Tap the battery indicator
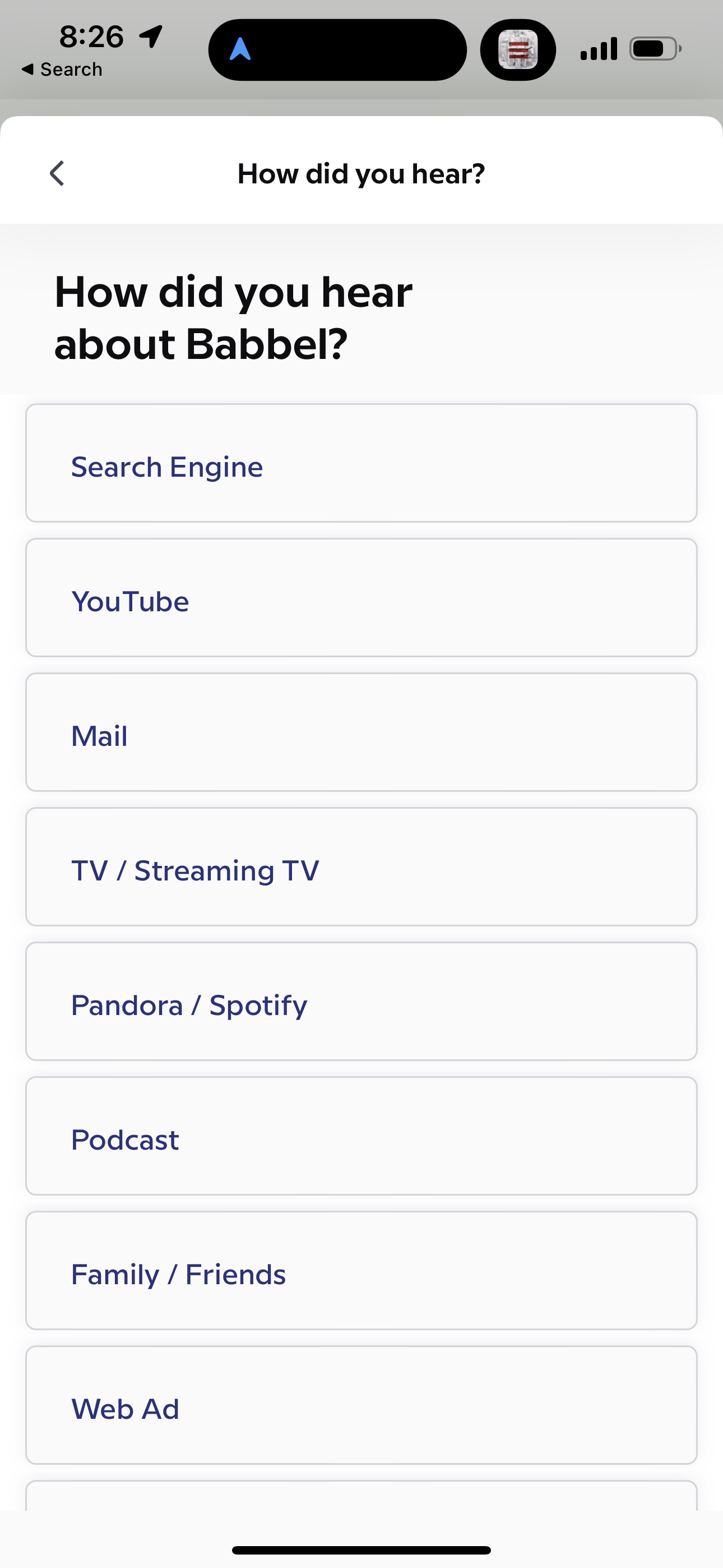This screenshot has height=1568, width=723. click(653, 49)
